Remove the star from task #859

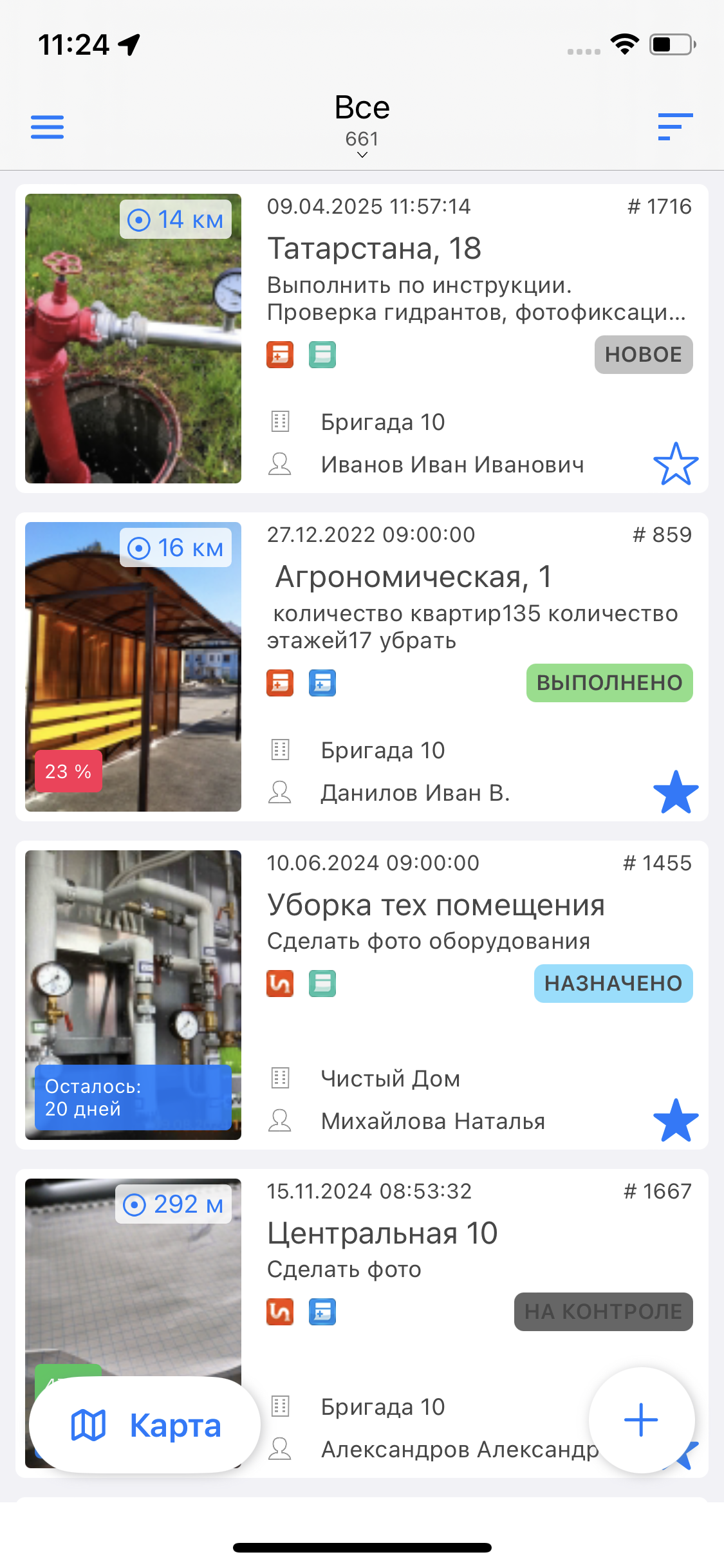675,792
